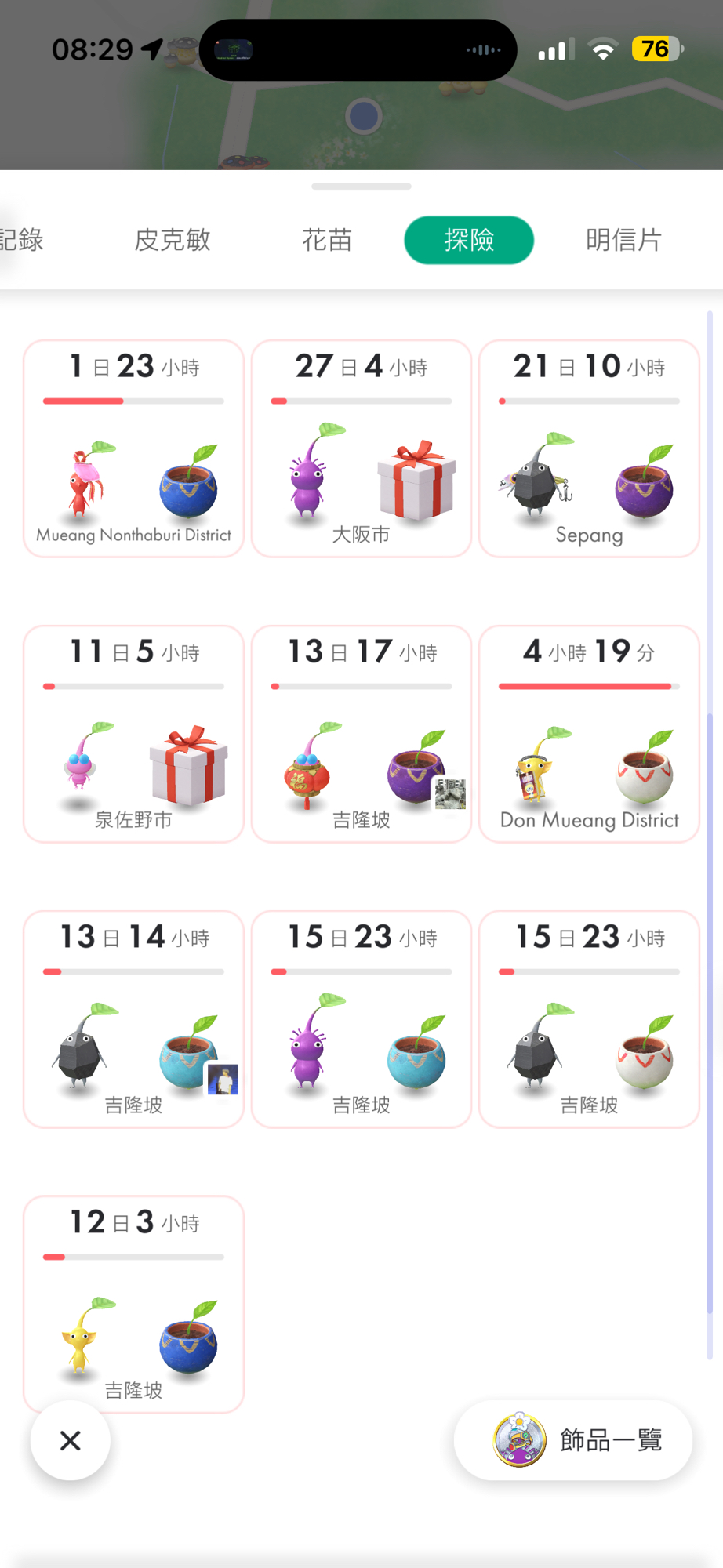Open the Don Mueang District expedition card

[589, 734]
